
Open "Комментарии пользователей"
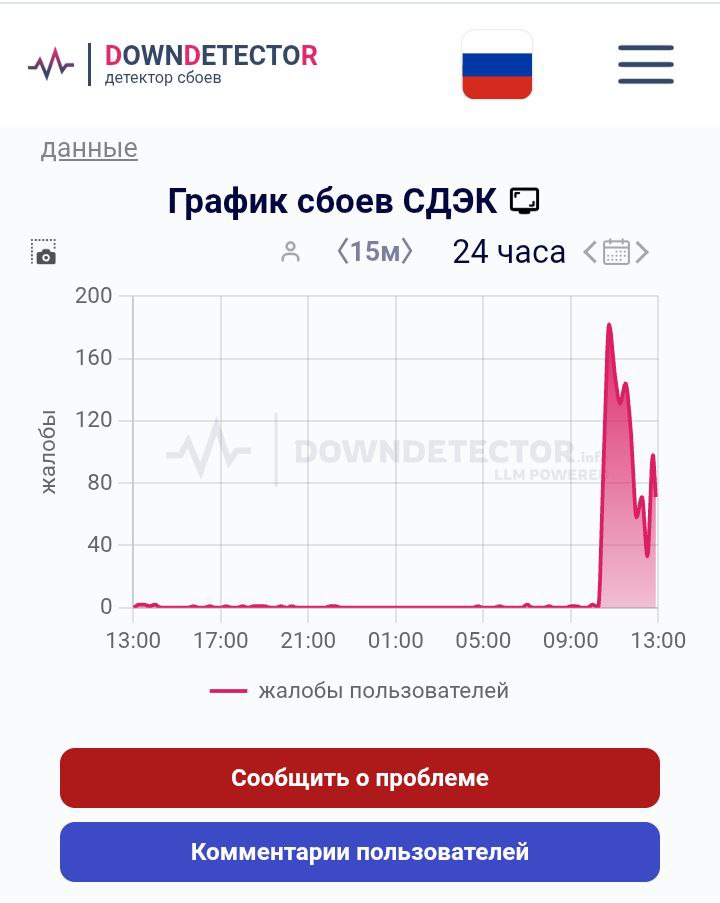[x=360, y=852]
